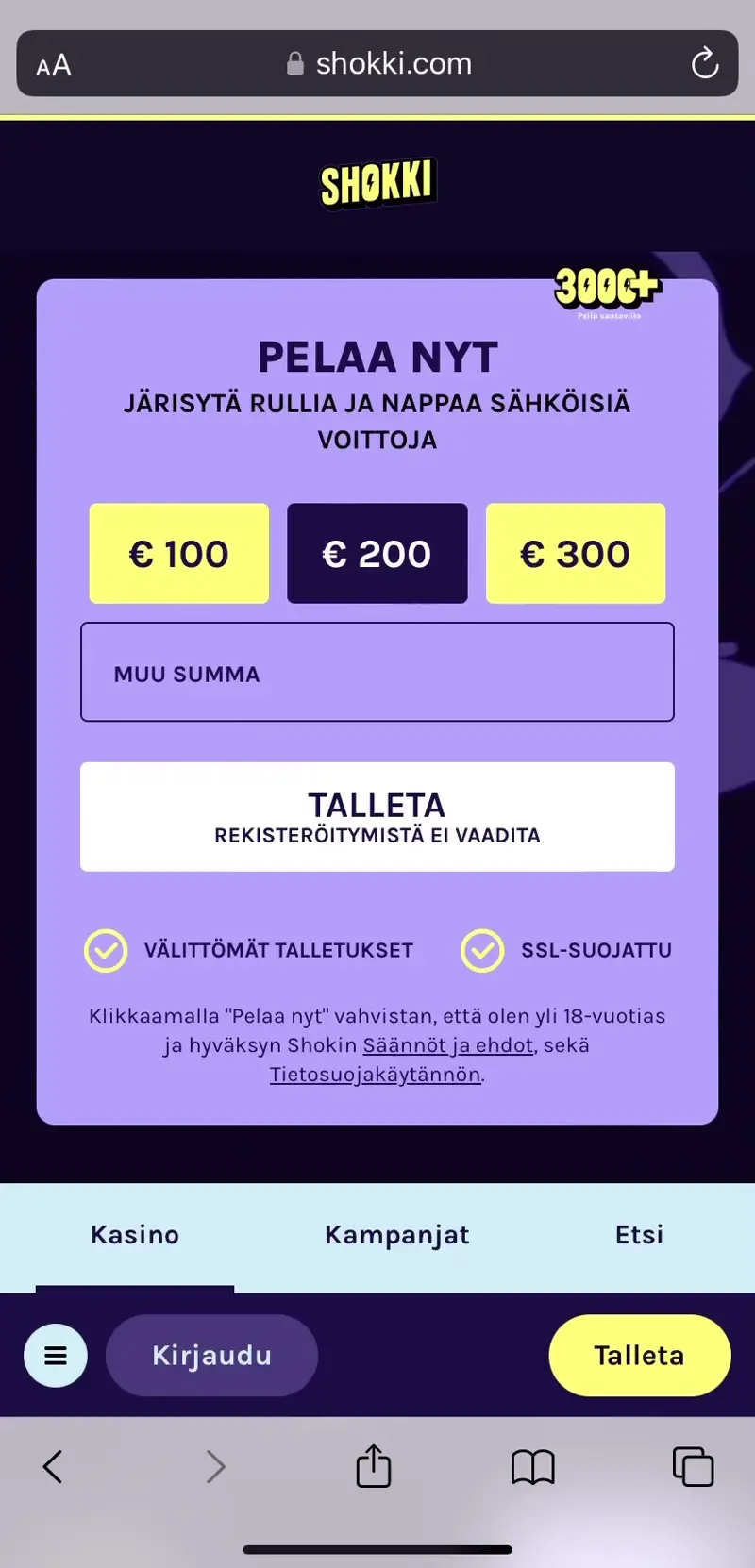
Task: Select the € 100 deposit amount
Action: pyautogui.click(x=178, y=553)
